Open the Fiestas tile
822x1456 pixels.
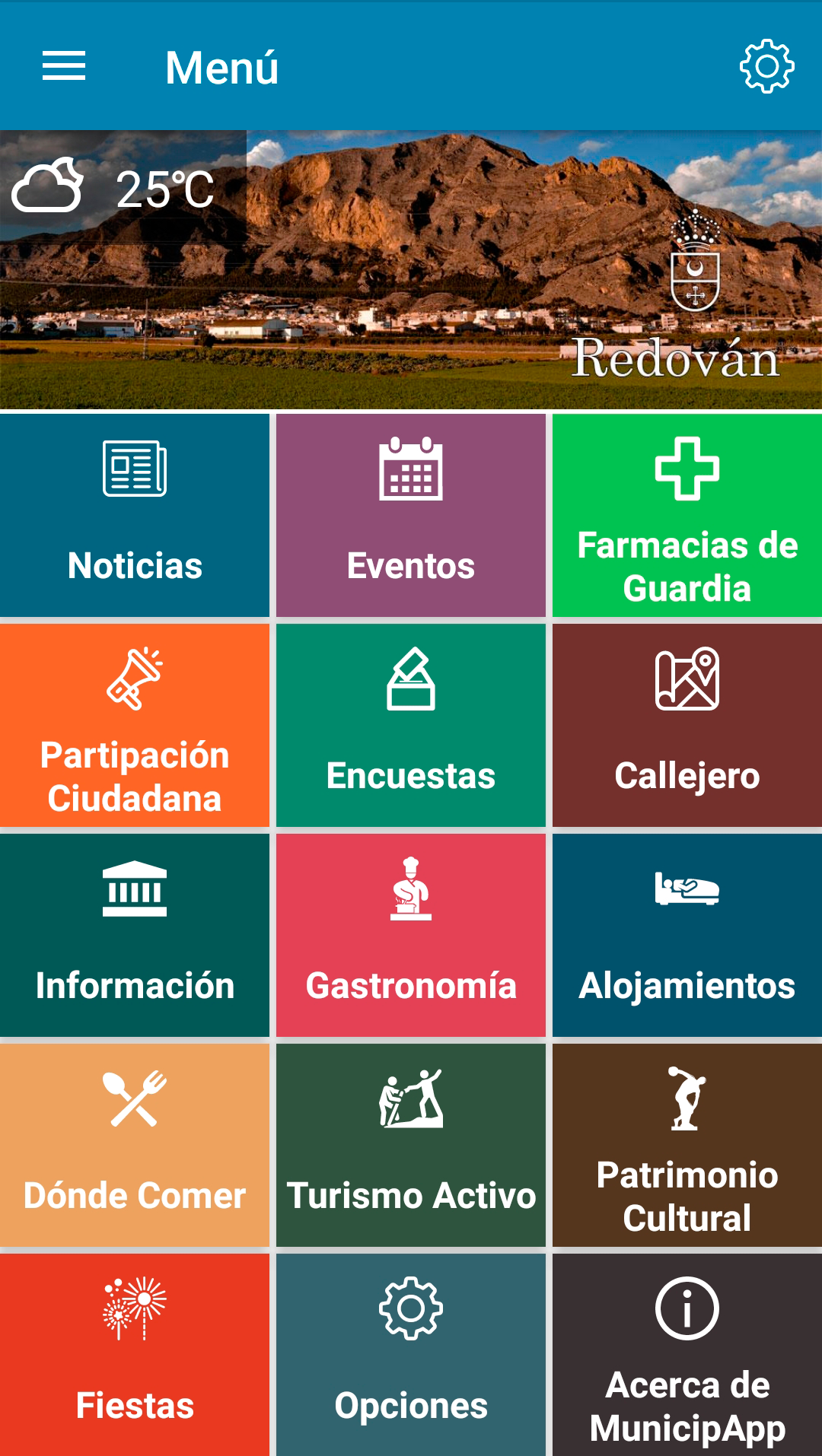coord(135,1355)
